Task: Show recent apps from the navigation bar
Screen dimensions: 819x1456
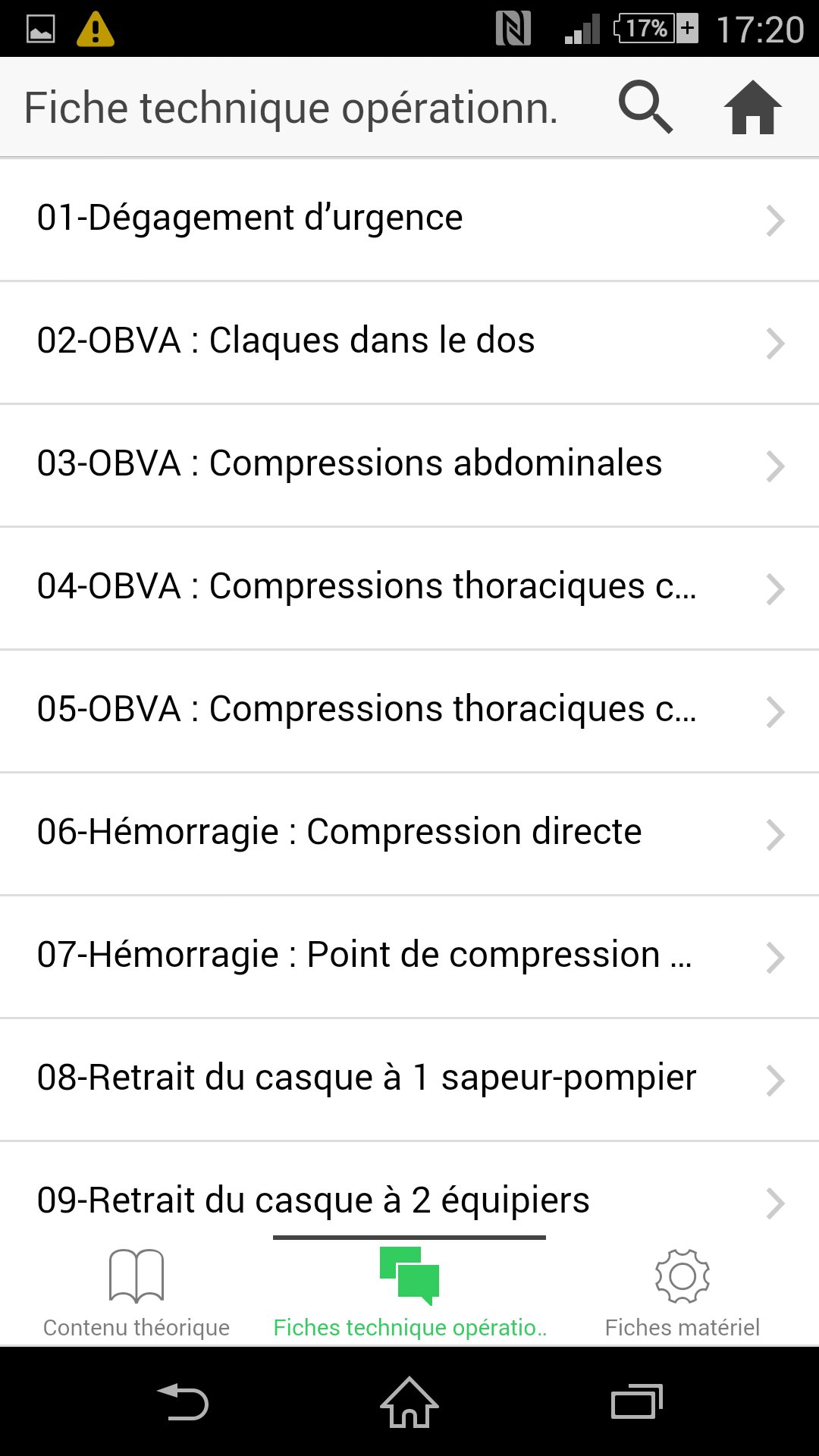Action: (x=637, y=1402)
